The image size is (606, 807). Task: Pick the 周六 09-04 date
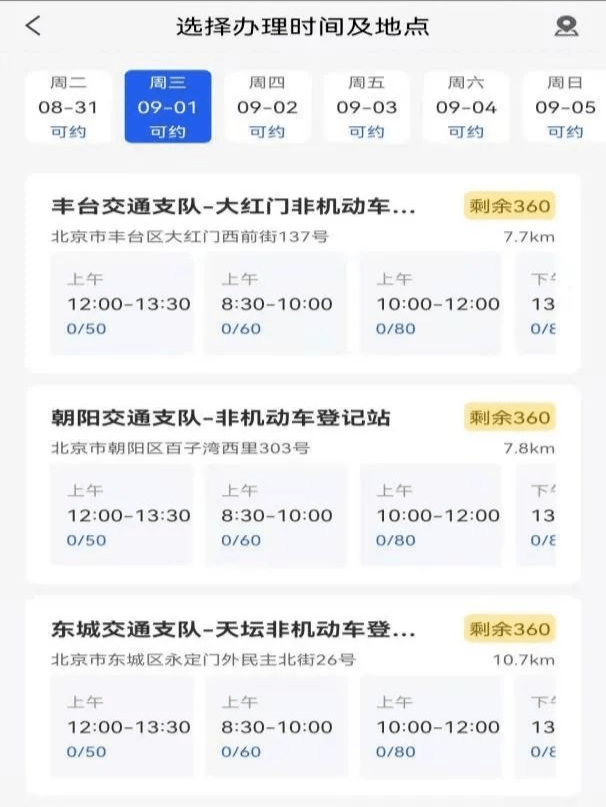(465, 107)
